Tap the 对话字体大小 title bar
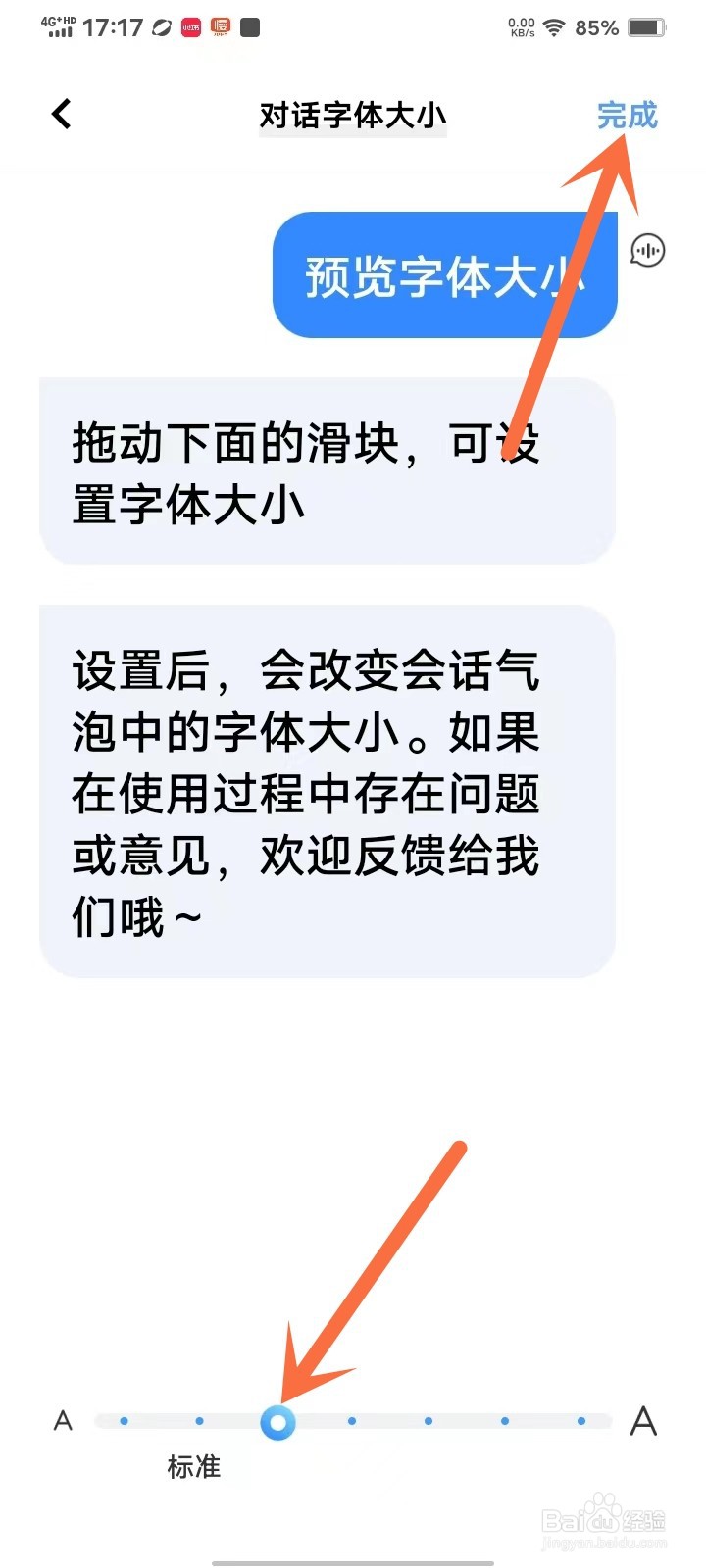The width and height of the screenshot is (706, 1568). pyautogui.click(x=352, y=114)
